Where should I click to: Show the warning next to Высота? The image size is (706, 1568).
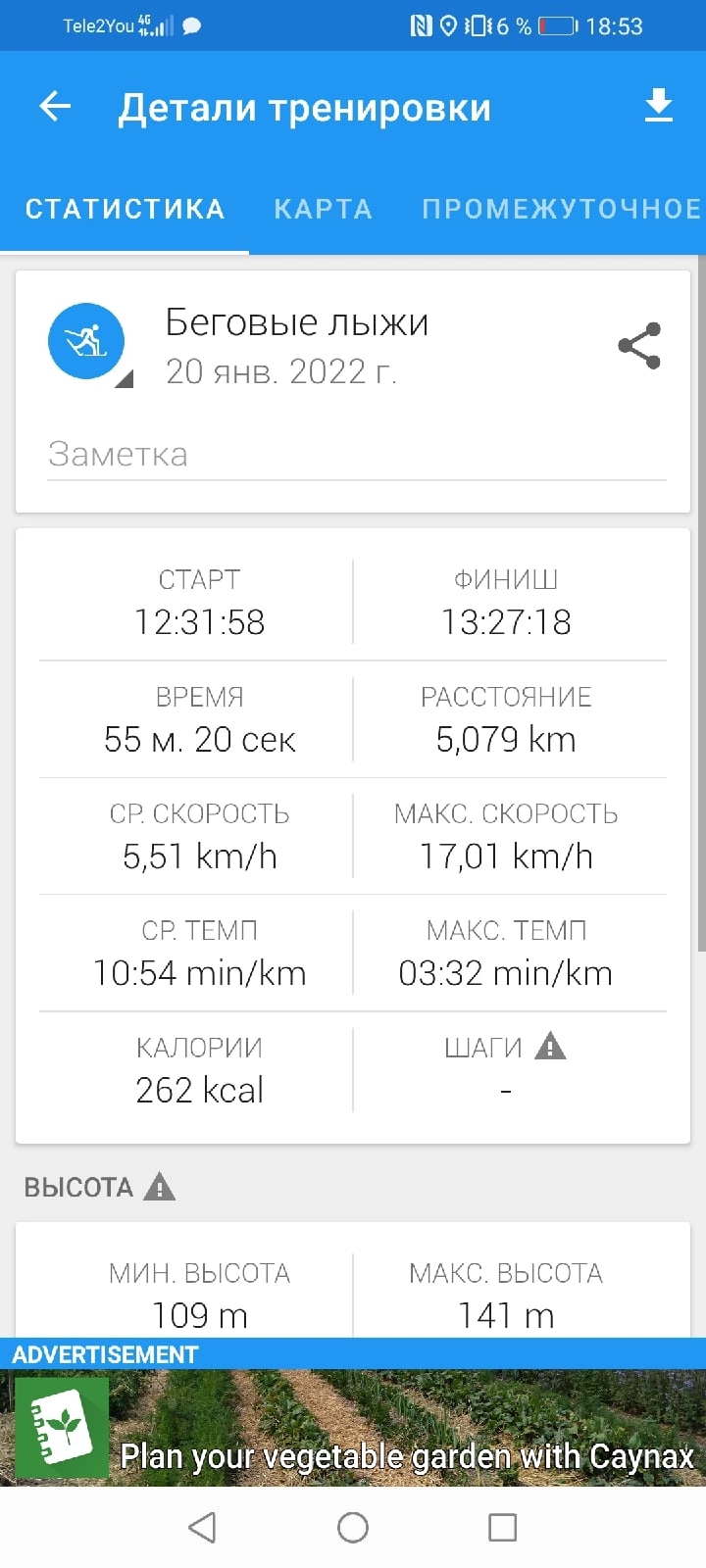pos(159,1187)
